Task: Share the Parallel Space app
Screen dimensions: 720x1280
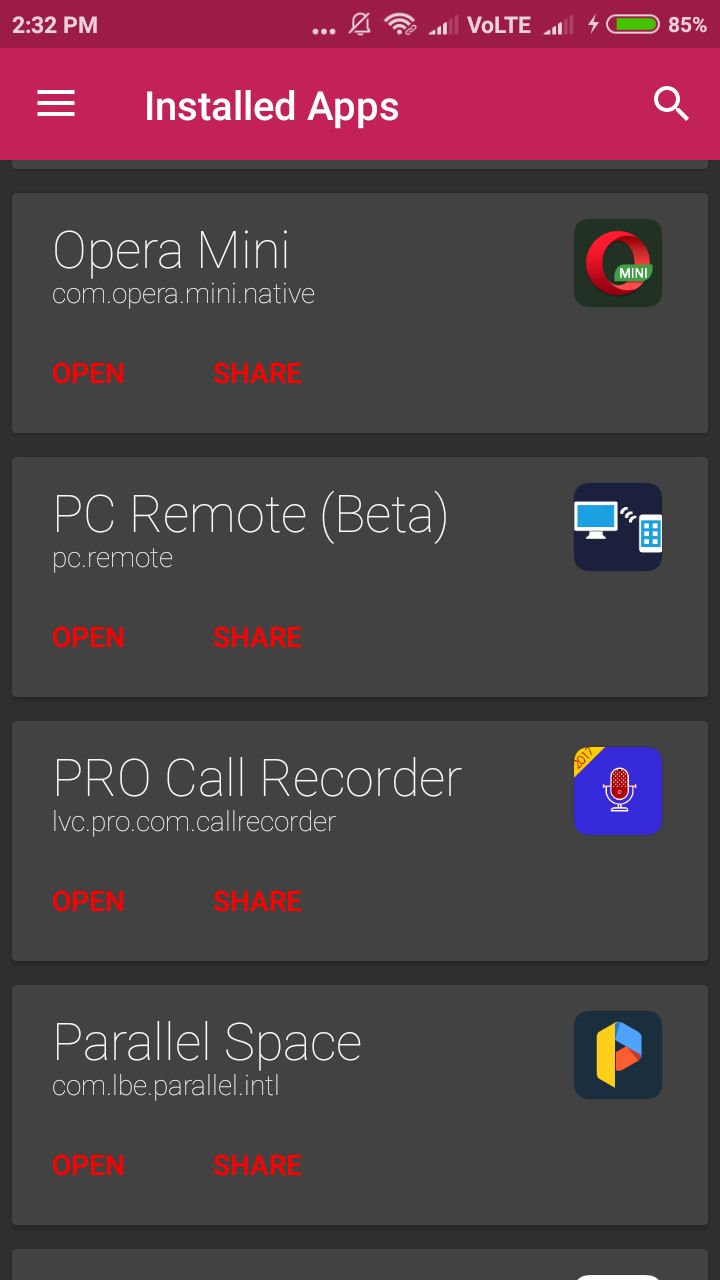Action: [x=257, y=1165]
